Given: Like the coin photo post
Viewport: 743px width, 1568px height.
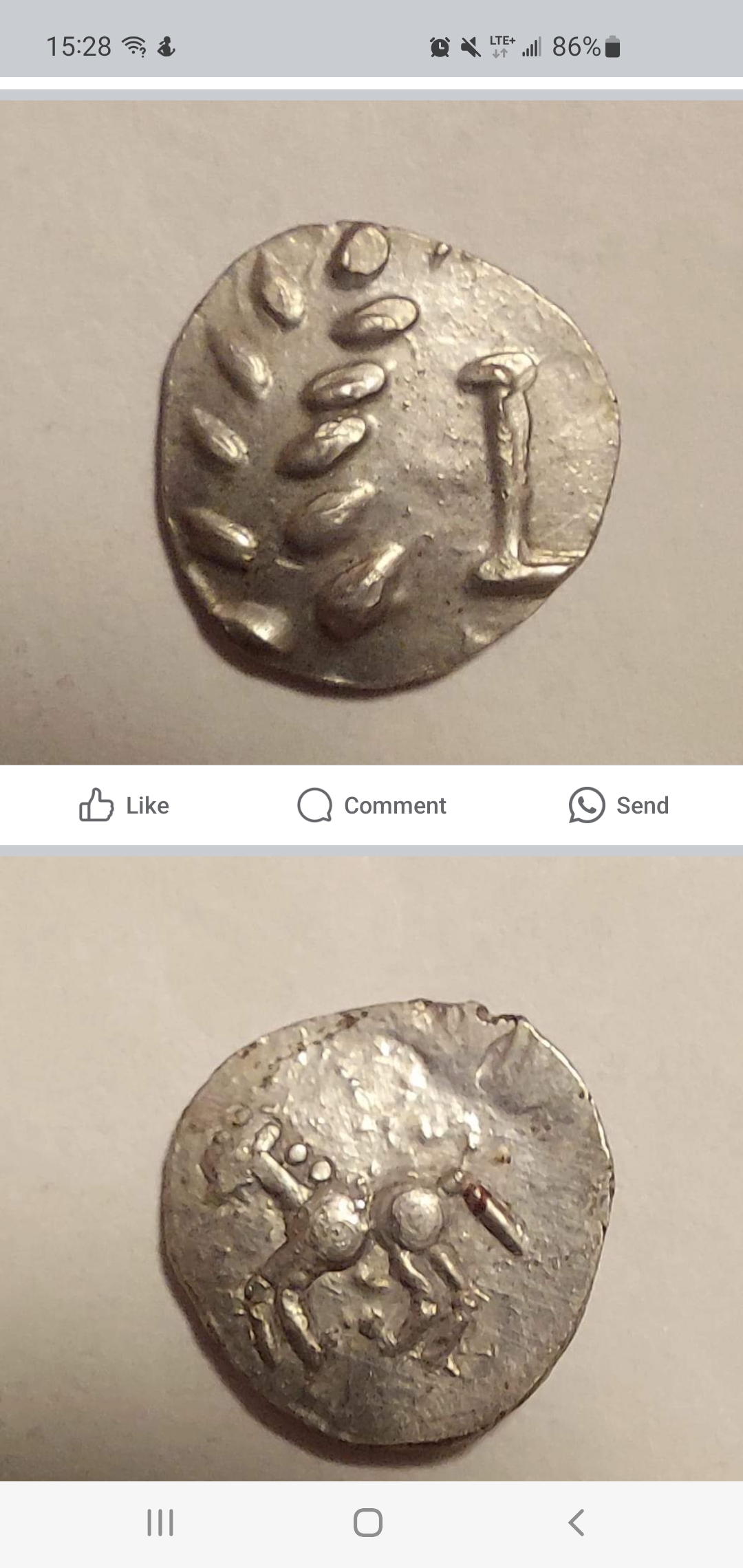Looking at the screenshot, I should click(125, 805).
